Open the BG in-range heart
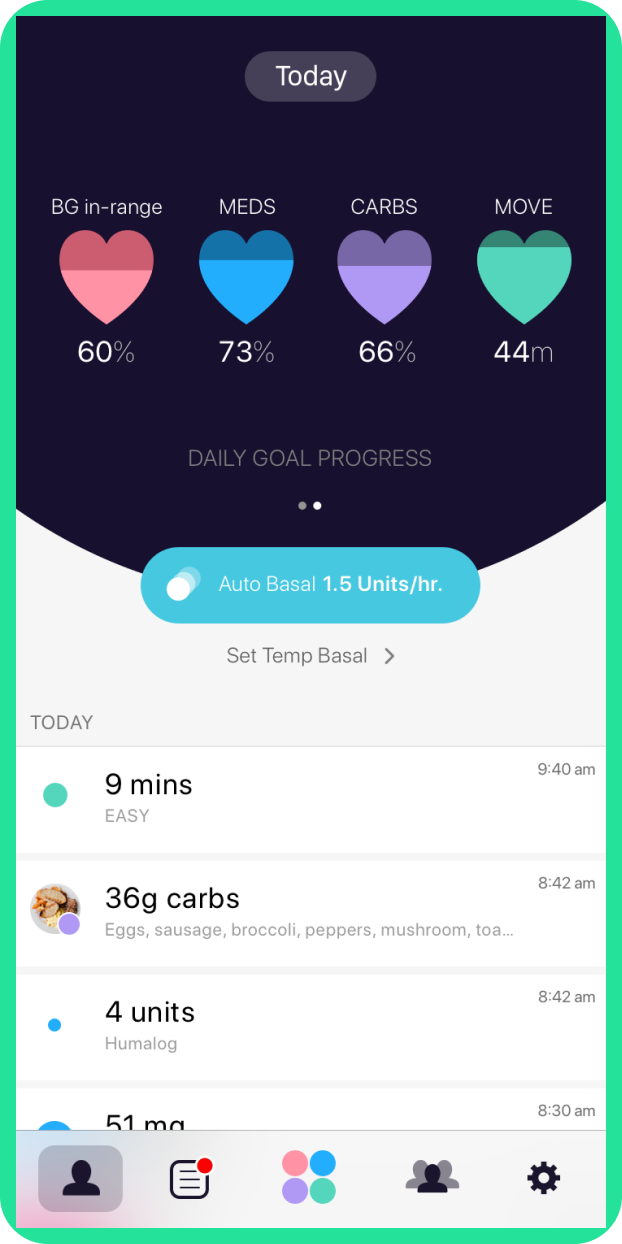Image resolution: width=622 pixels, height=1244 pixels. 106,275
